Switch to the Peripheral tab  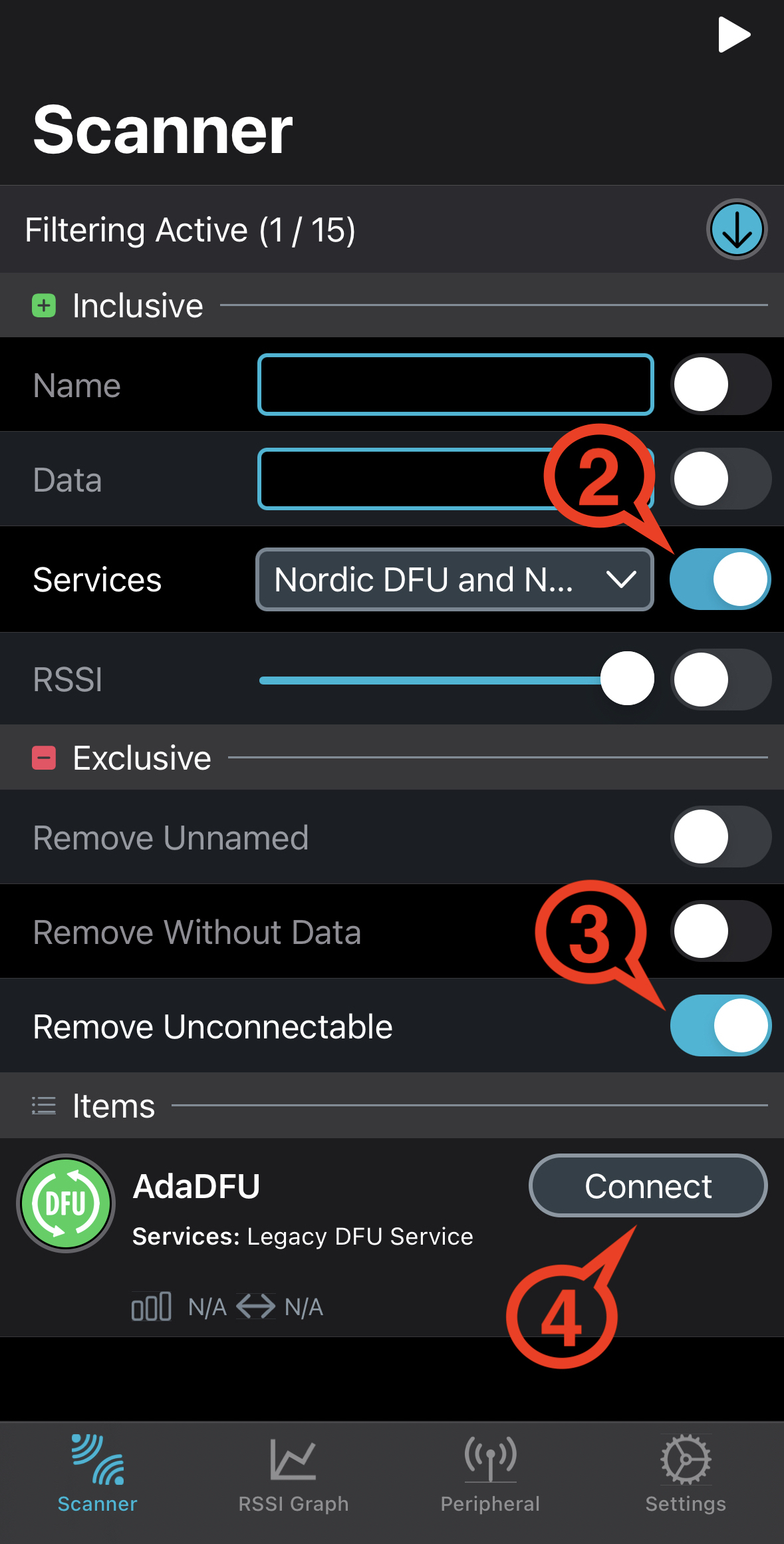(490, 1473)
